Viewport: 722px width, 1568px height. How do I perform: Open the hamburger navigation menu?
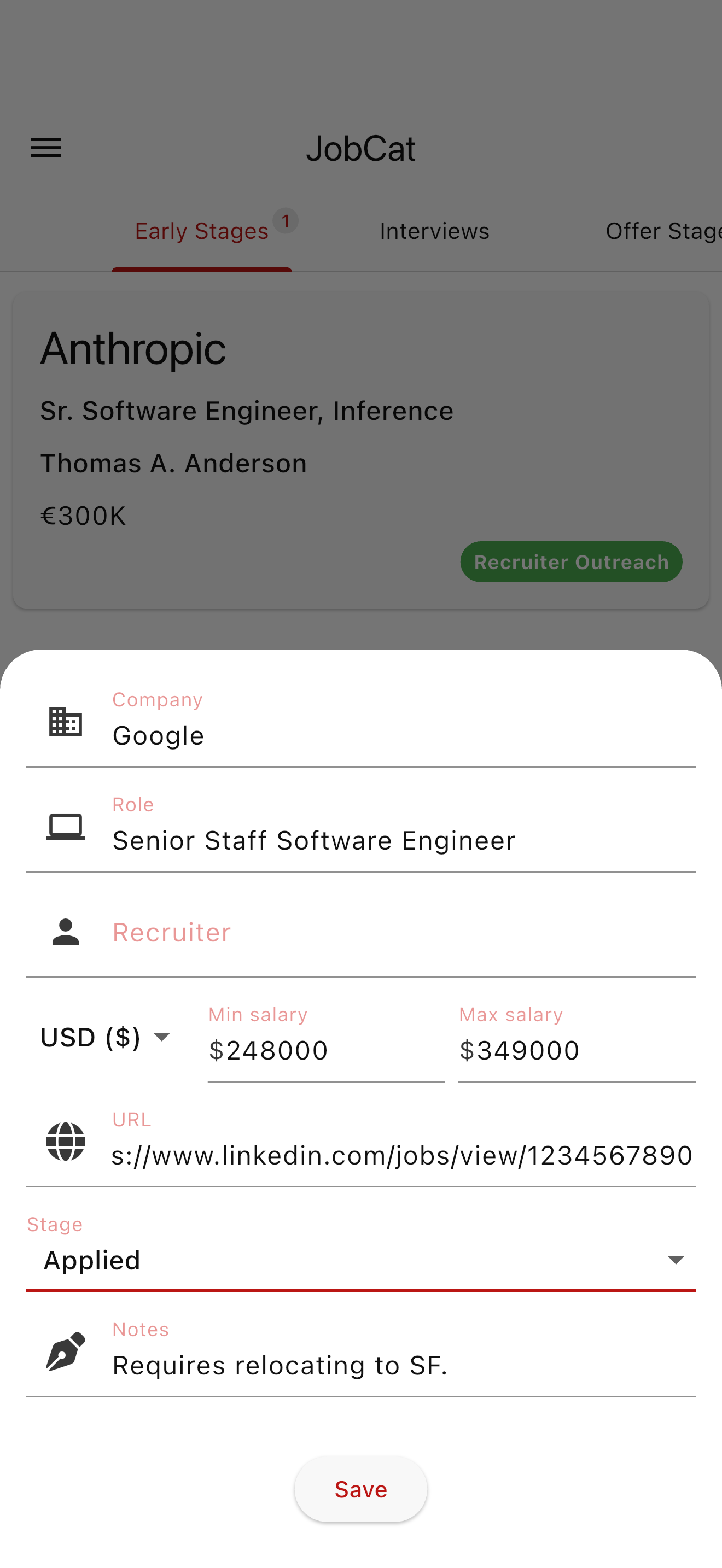(x=45, y=147)
